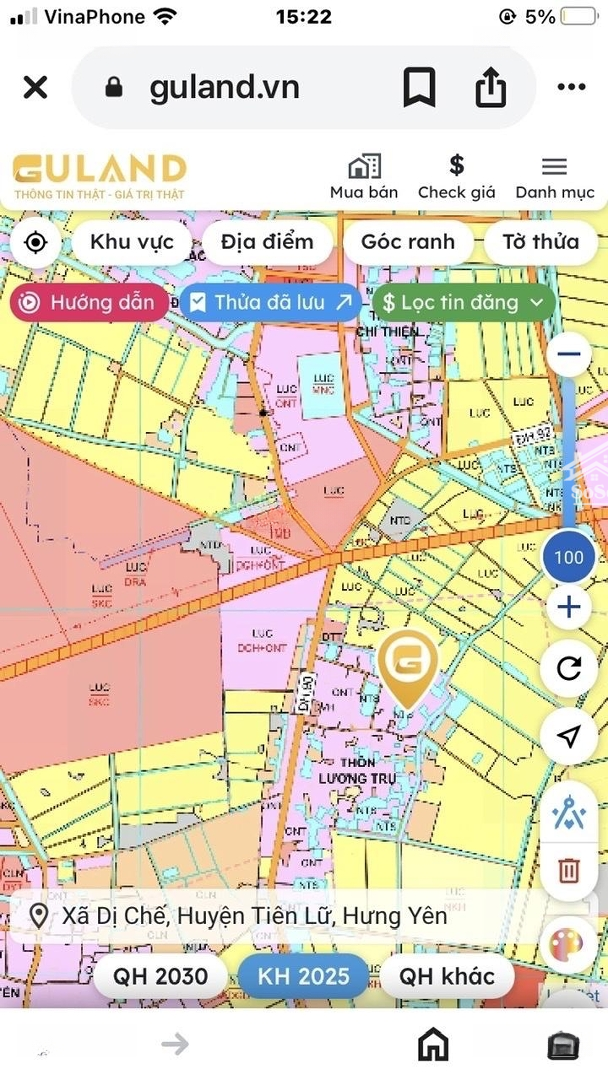This screenshot has height=1080, width=608.
Task: Increase the overlay opacity with plus
Action: pos(569,607)
